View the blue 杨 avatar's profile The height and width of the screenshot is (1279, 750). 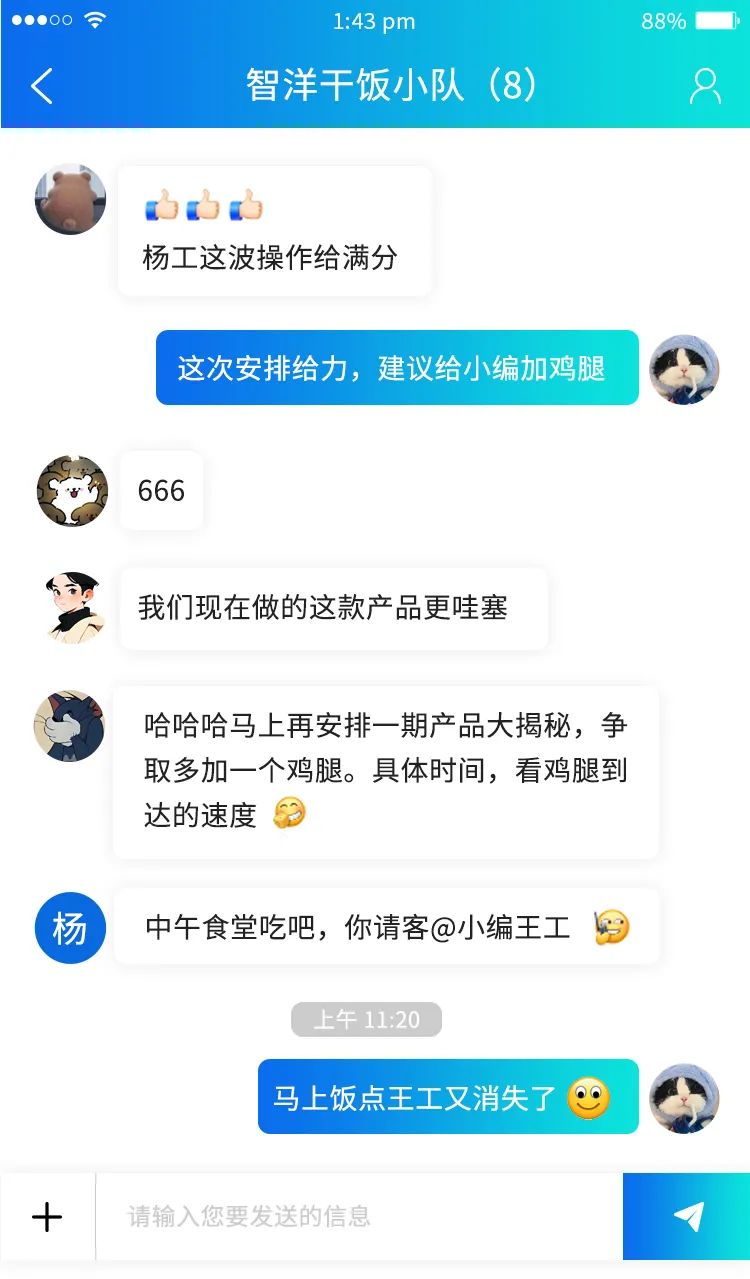tap(70, 929)
